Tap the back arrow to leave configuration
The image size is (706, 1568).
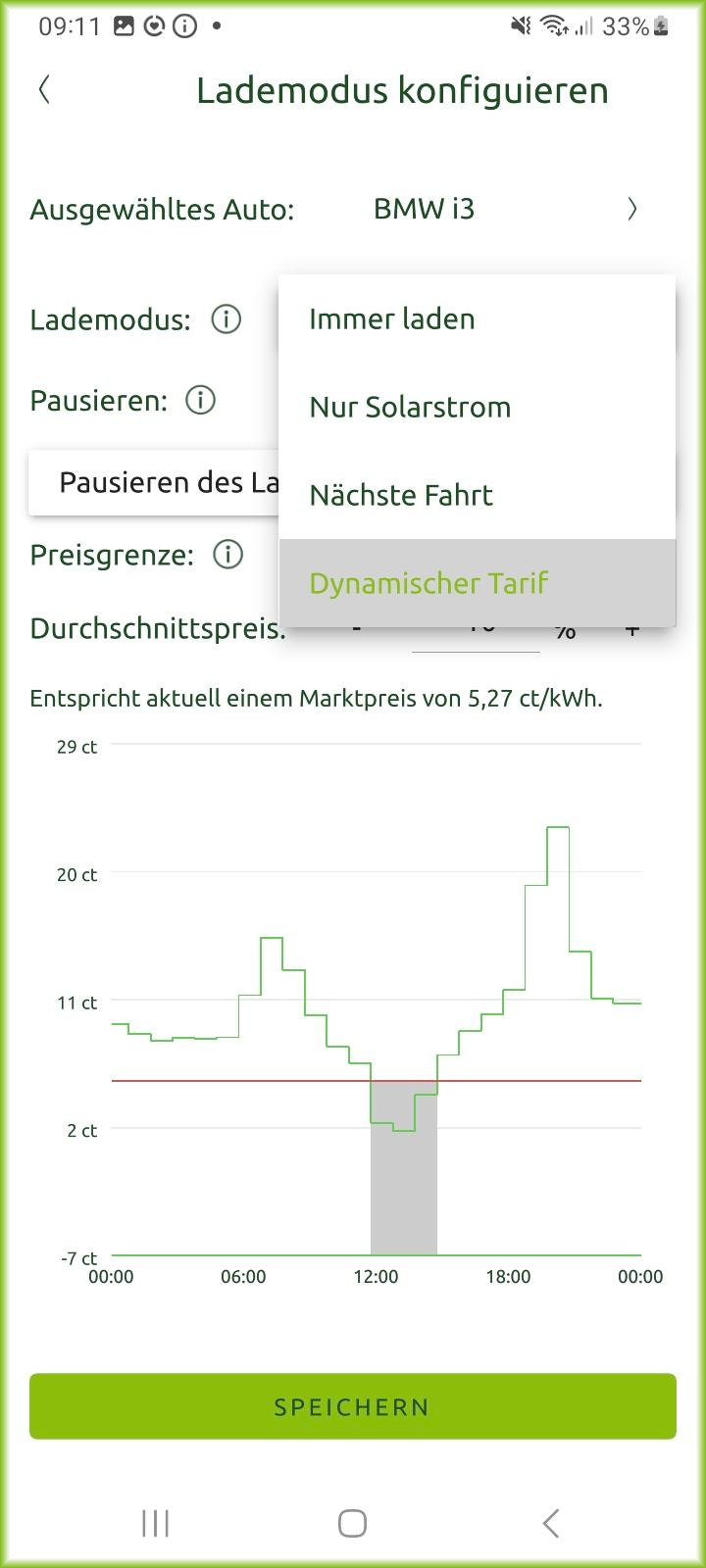(43, 88)
